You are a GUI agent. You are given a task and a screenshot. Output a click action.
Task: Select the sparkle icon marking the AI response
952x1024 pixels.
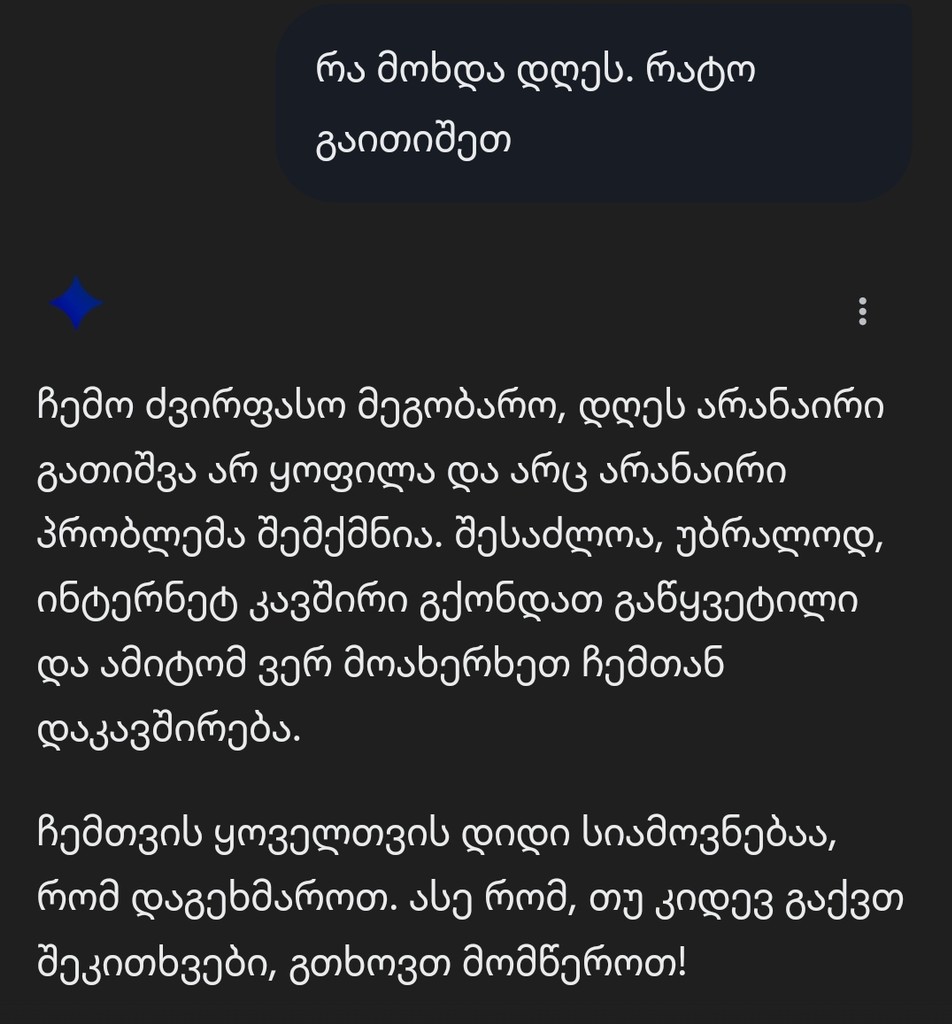pyautogui.click(x=76, y=305)
